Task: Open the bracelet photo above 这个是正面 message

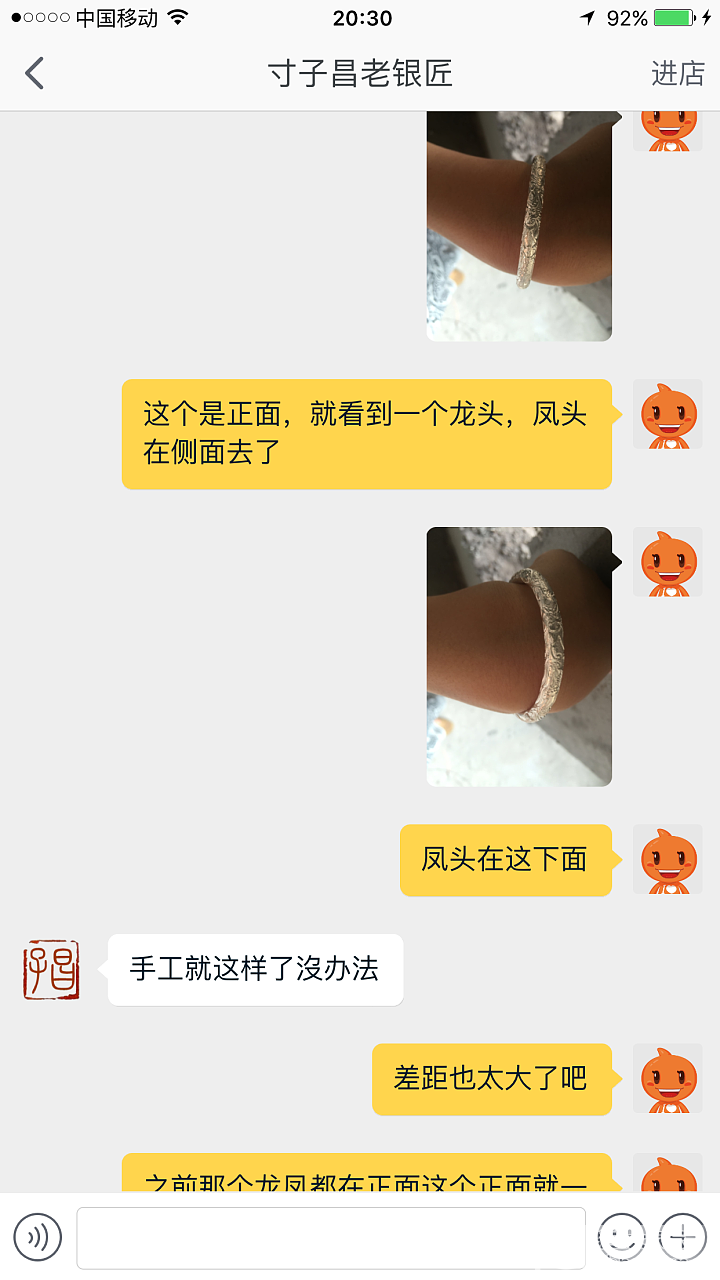Action: 519,226
